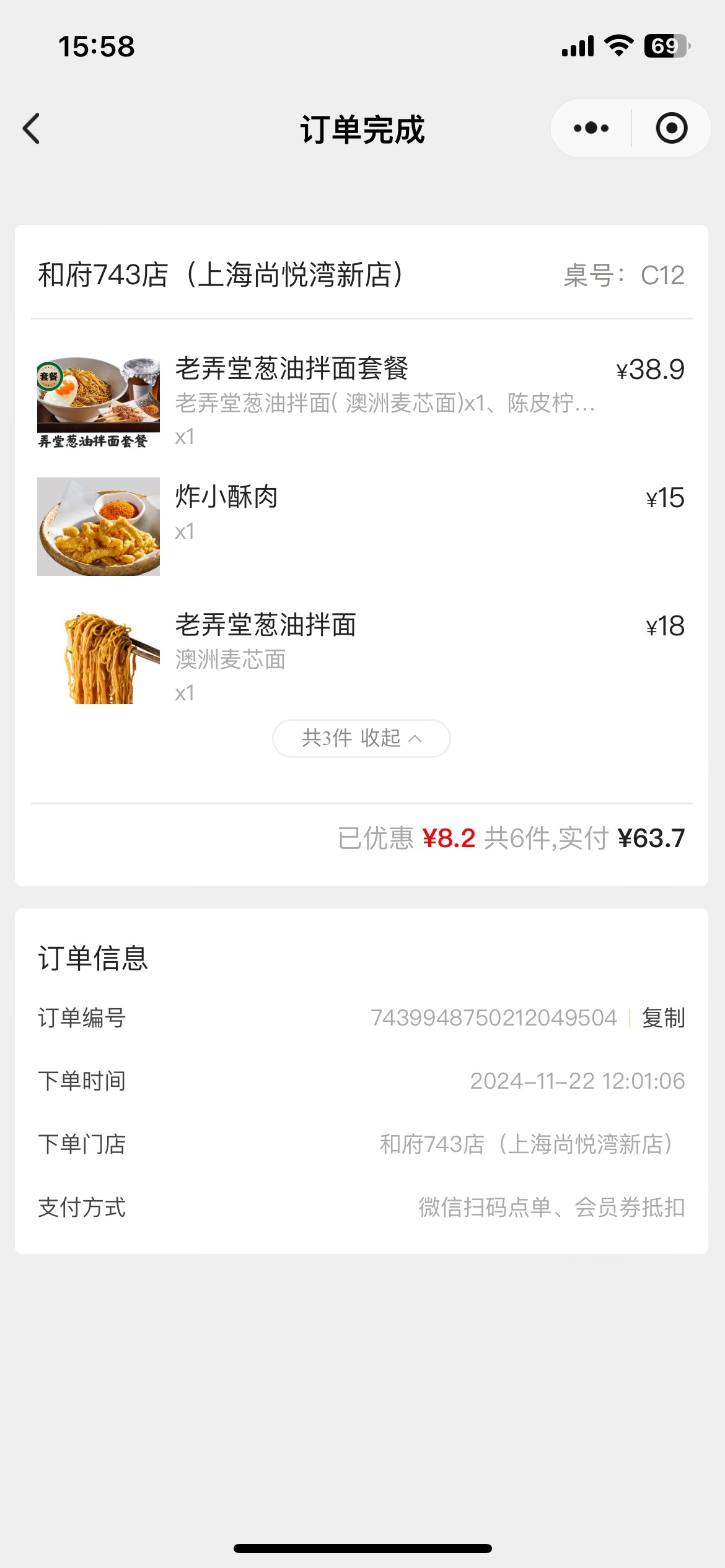Collapse the item list via 共3件 收起
Image resolution: width=725 pixels, height=1568 pixels.
(361, 738)
